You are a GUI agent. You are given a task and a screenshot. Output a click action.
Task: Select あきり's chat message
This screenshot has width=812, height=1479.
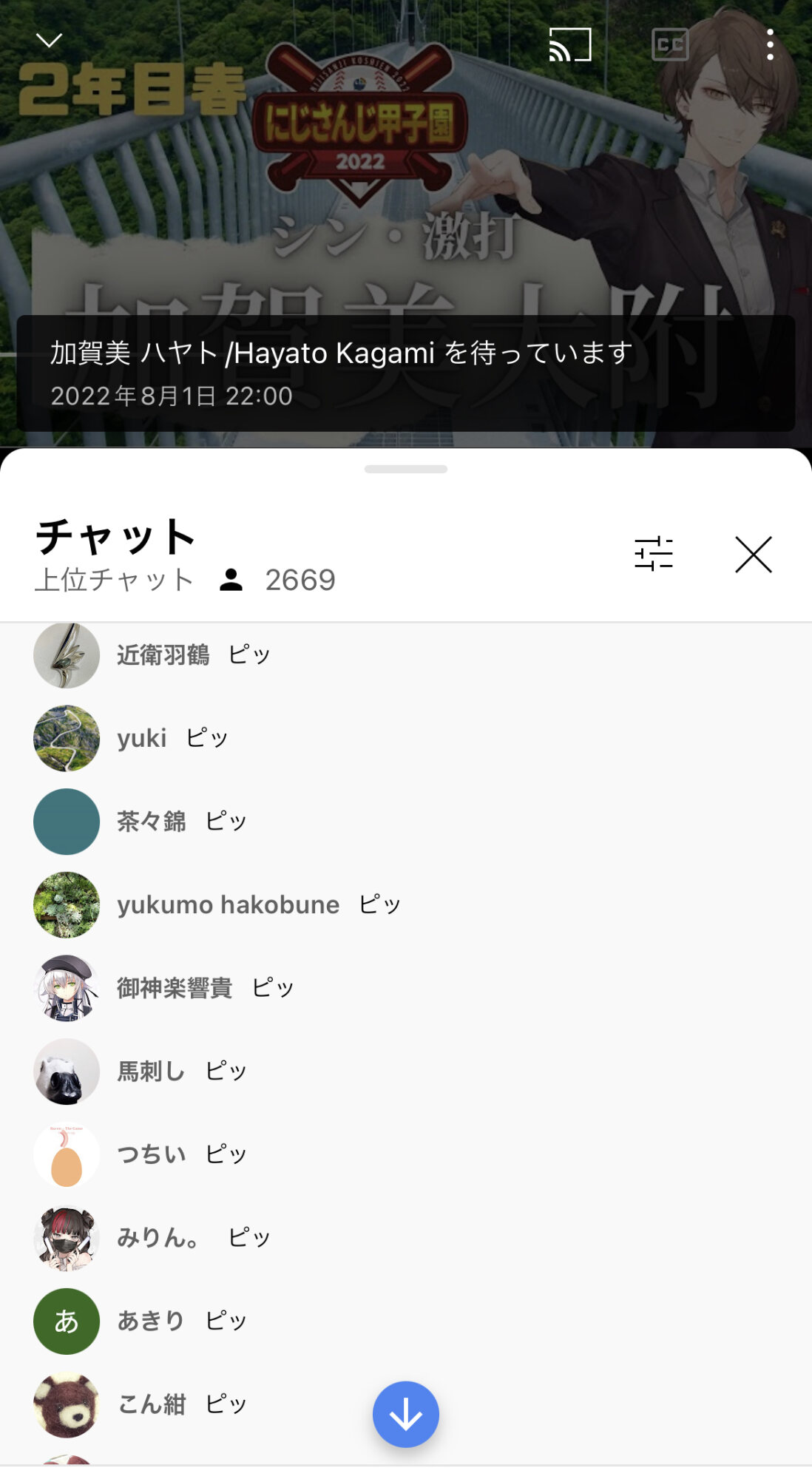(x=181, y=1321)
